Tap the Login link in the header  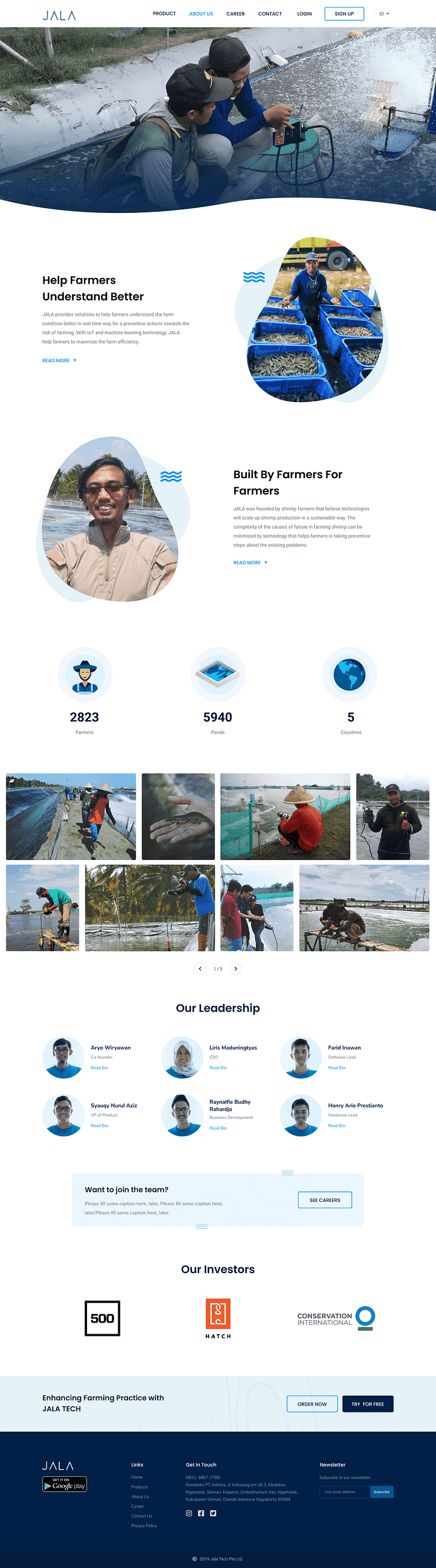[304, 14]
